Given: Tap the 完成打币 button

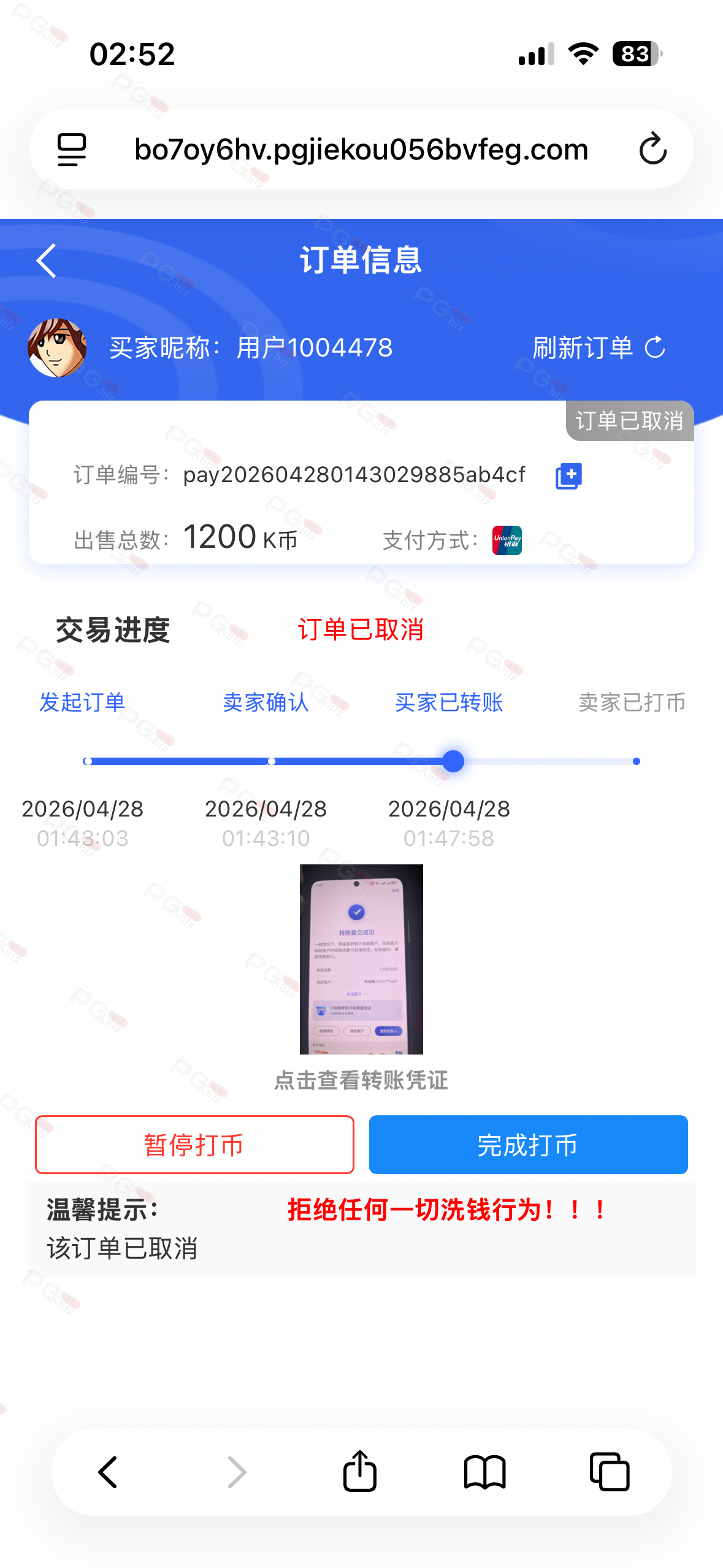Looking at the screenshot, I should (528, 1145).
